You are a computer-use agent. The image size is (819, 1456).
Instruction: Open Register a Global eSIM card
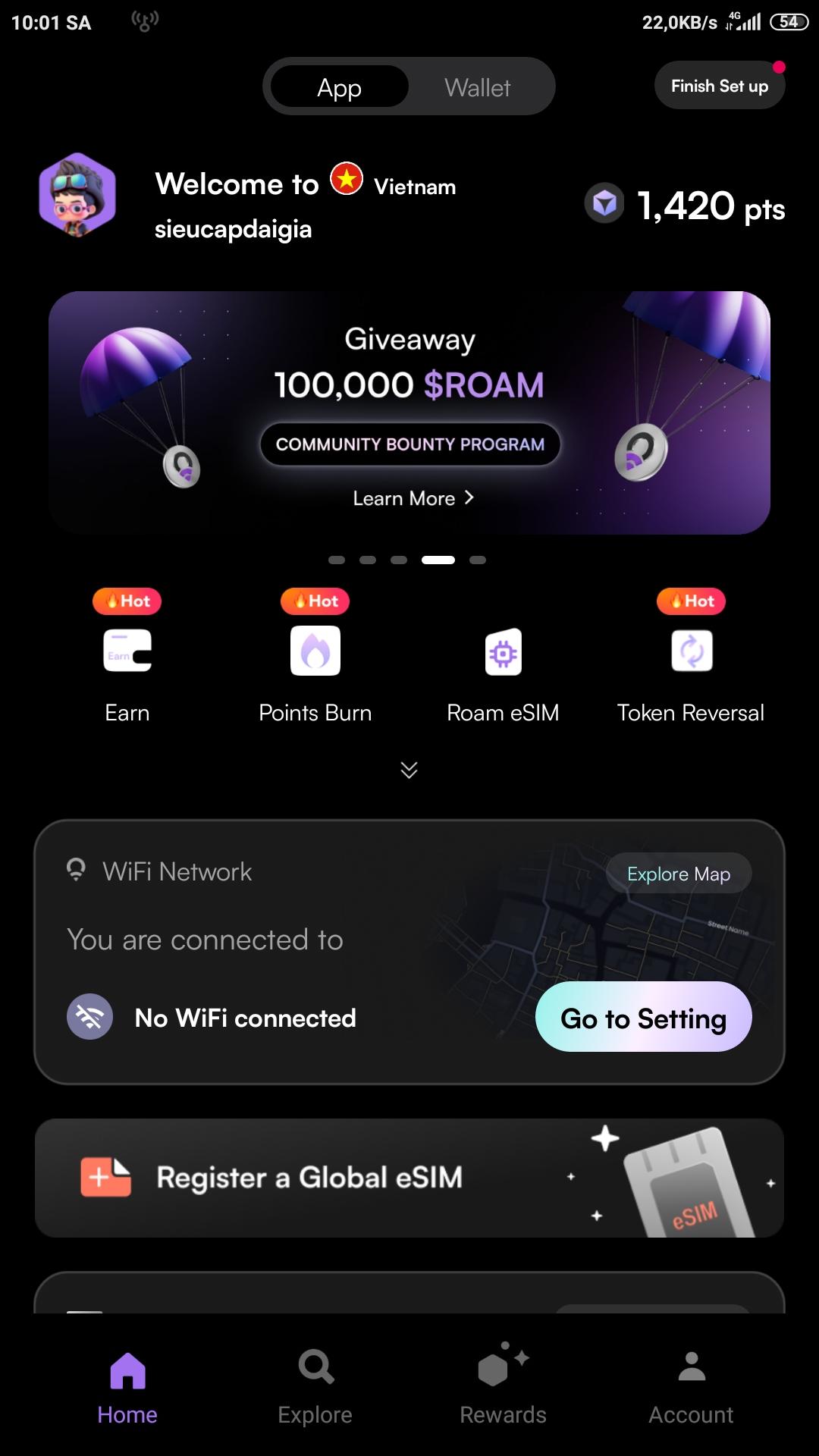pos(409,1178)
